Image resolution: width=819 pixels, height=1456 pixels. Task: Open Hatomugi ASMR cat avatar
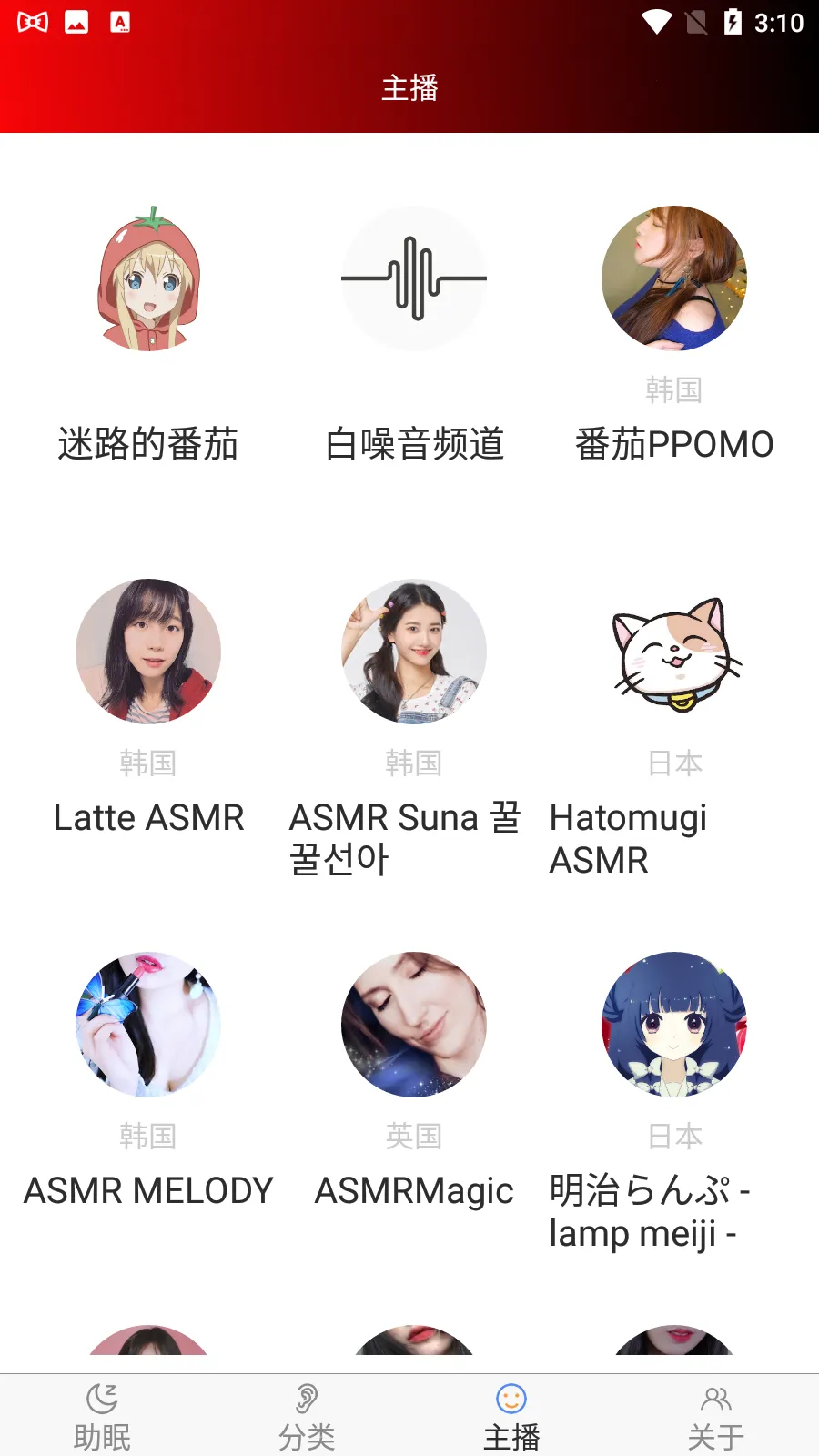point(673,652)
